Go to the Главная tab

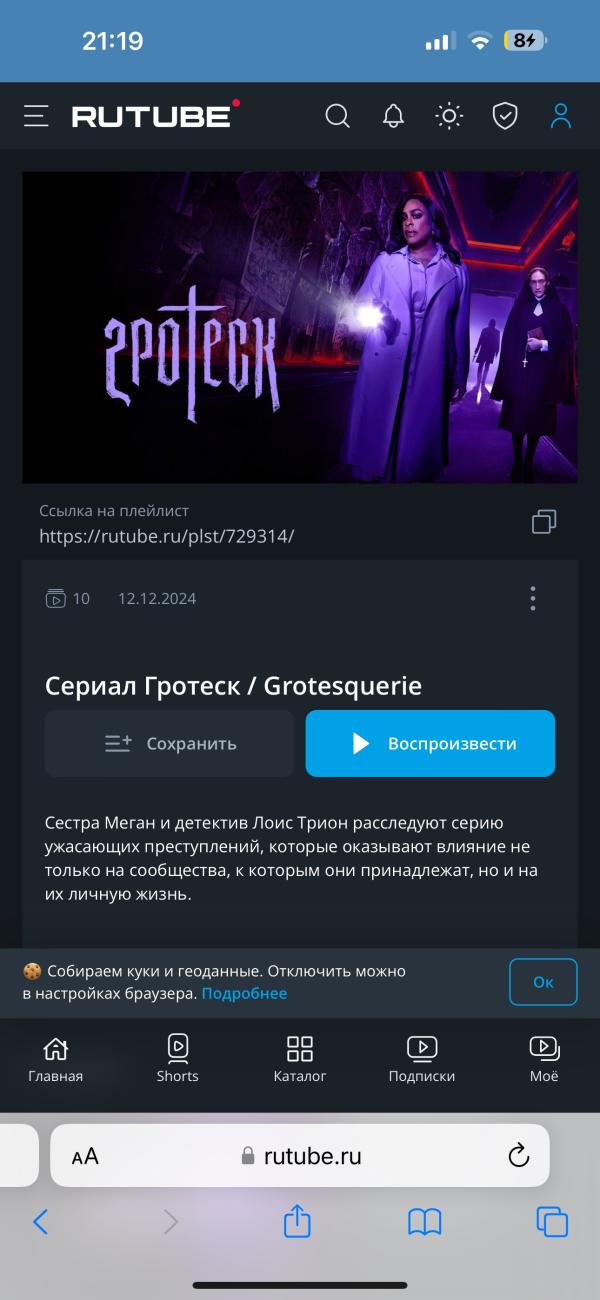[x=56, y=1058]
